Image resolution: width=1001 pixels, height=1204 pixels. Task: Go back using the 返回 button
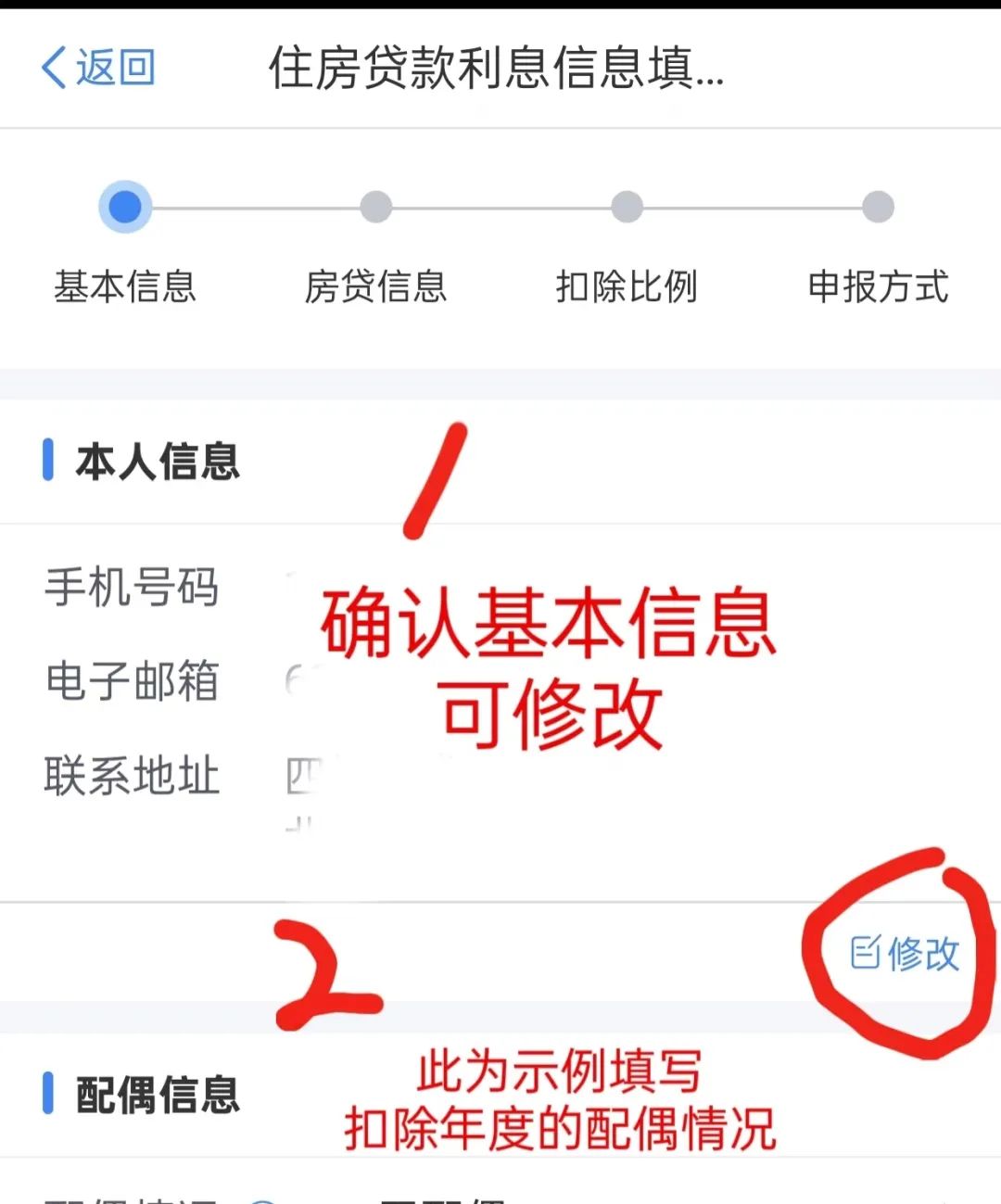click(x=98, y=68)
